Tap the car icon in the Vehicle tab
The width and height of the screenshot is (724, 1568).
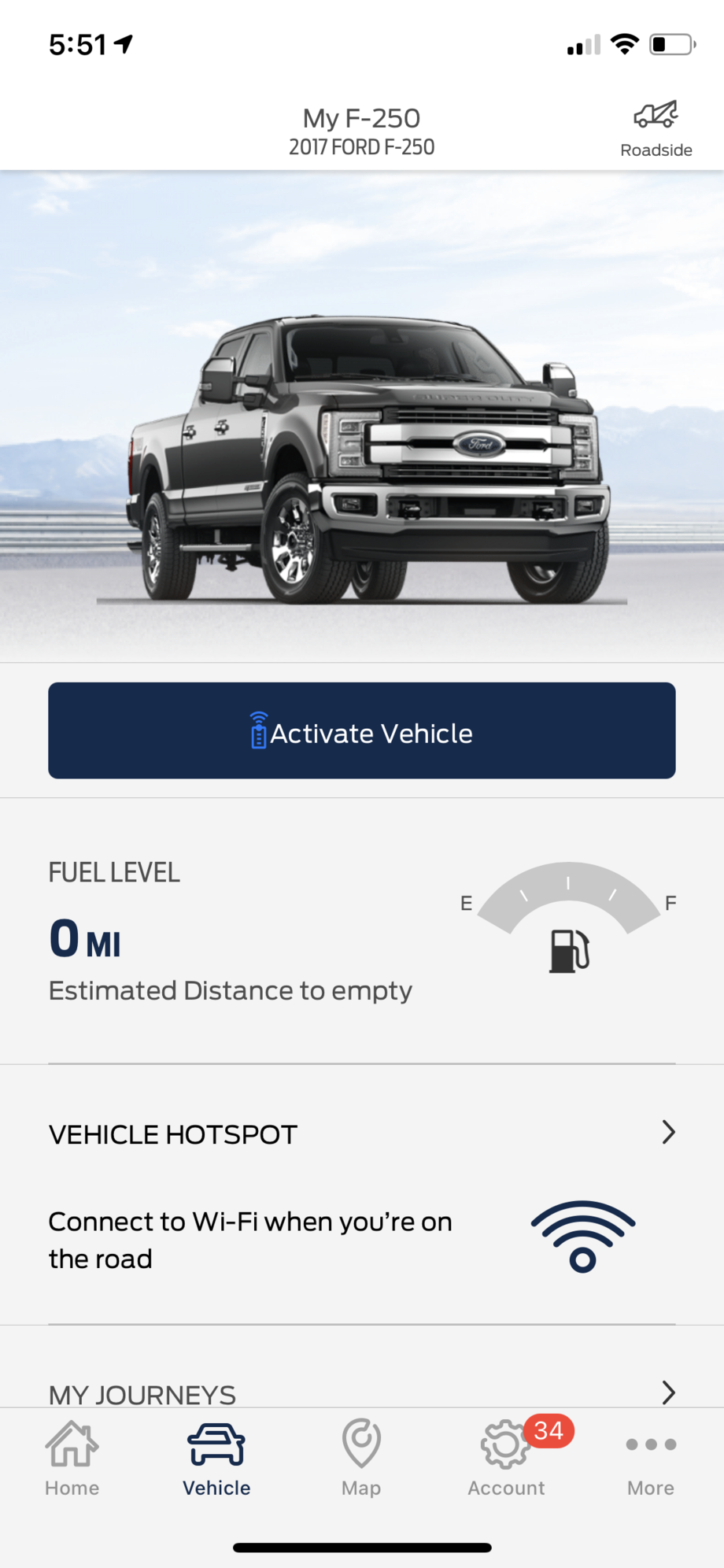[x=216, y=1444]
